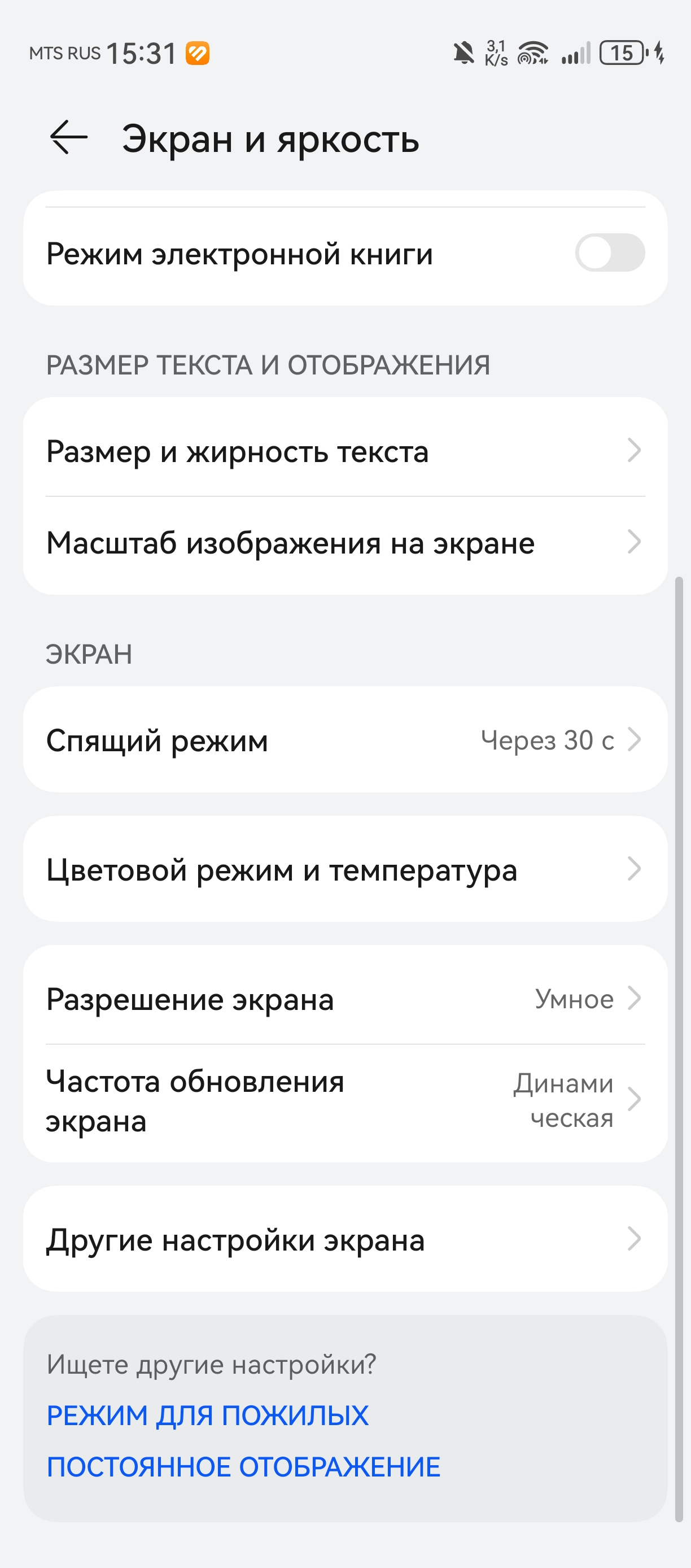The width and height of the screenshot is (691, 1568).
Task: Open Цветовой режим и температура
Action: click(x=345, y=869)
